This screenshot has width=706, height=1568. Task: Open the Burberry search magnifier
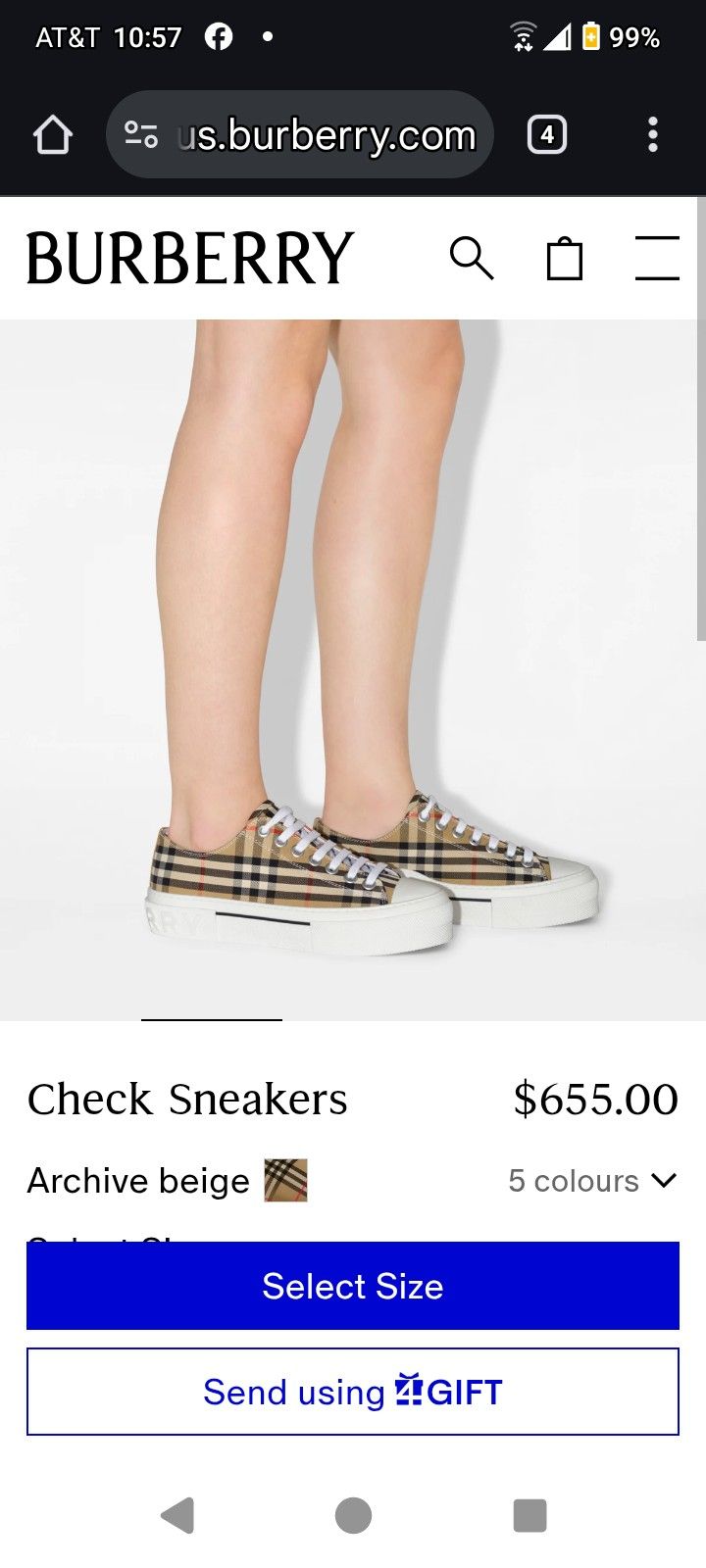pos(472,259)
